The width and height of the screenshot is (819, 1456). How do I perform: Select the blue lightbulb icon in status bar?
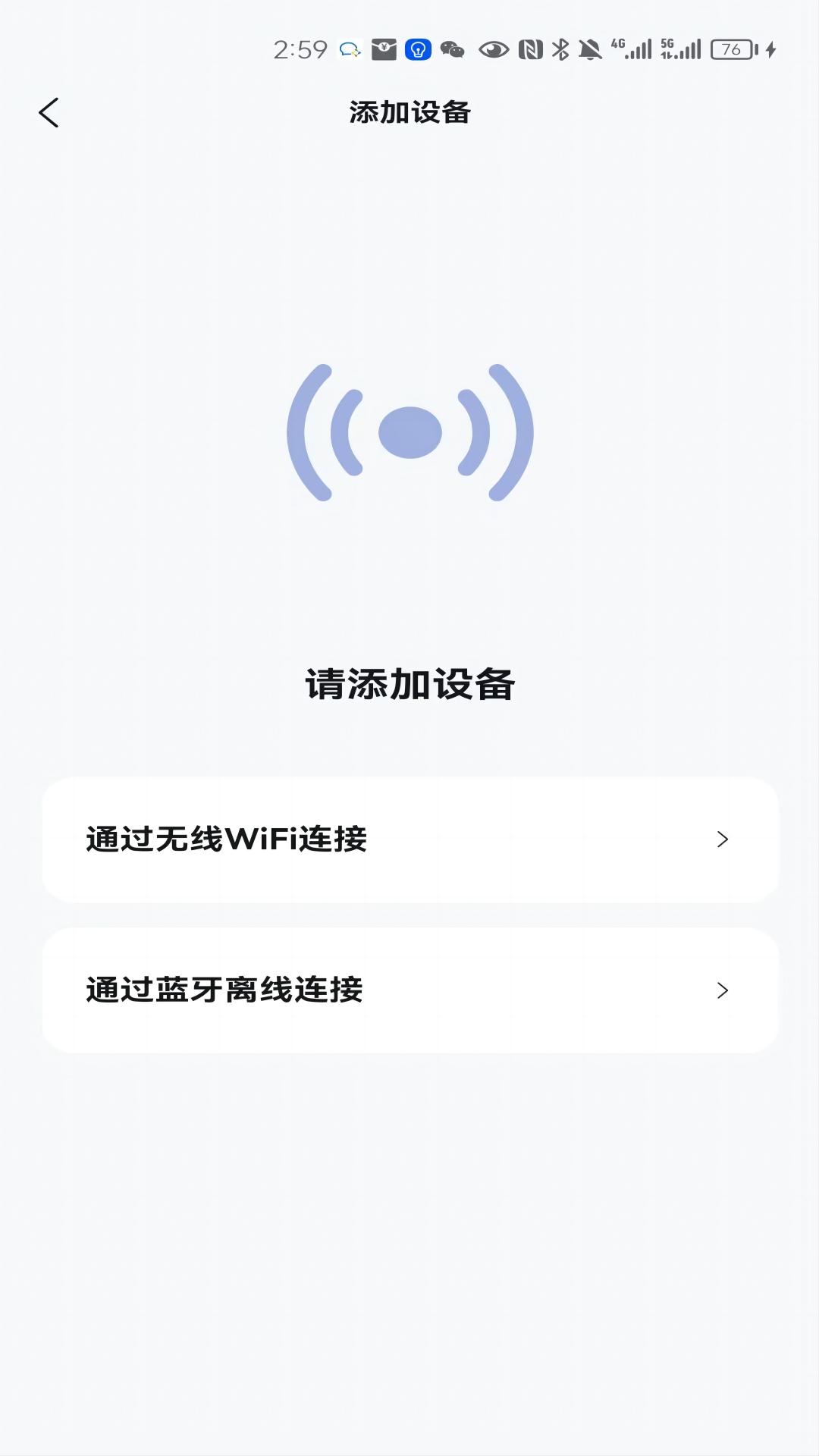[419, 49]
